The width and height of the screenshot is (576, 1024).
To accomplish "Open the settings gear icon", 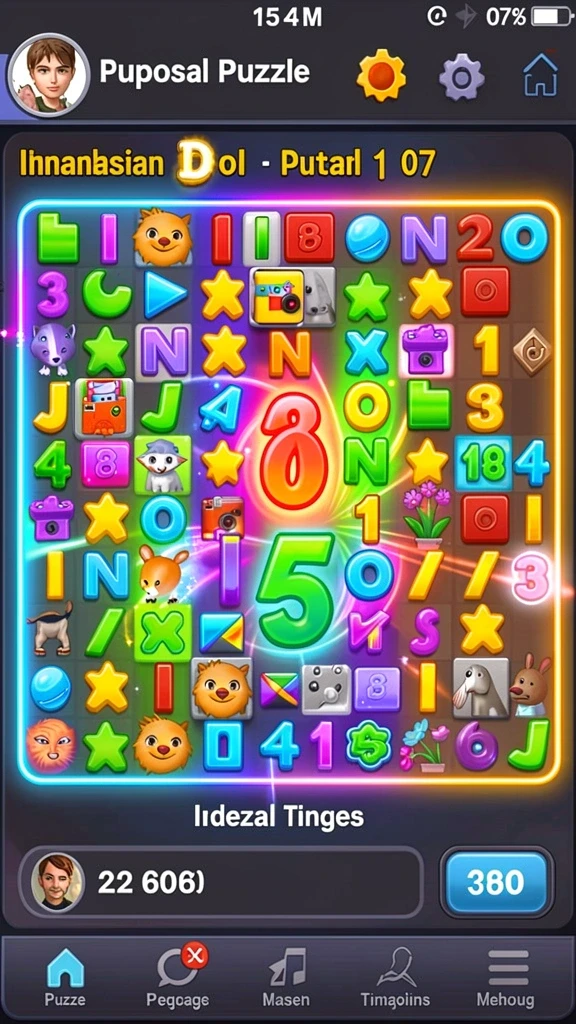I will 462,78.
